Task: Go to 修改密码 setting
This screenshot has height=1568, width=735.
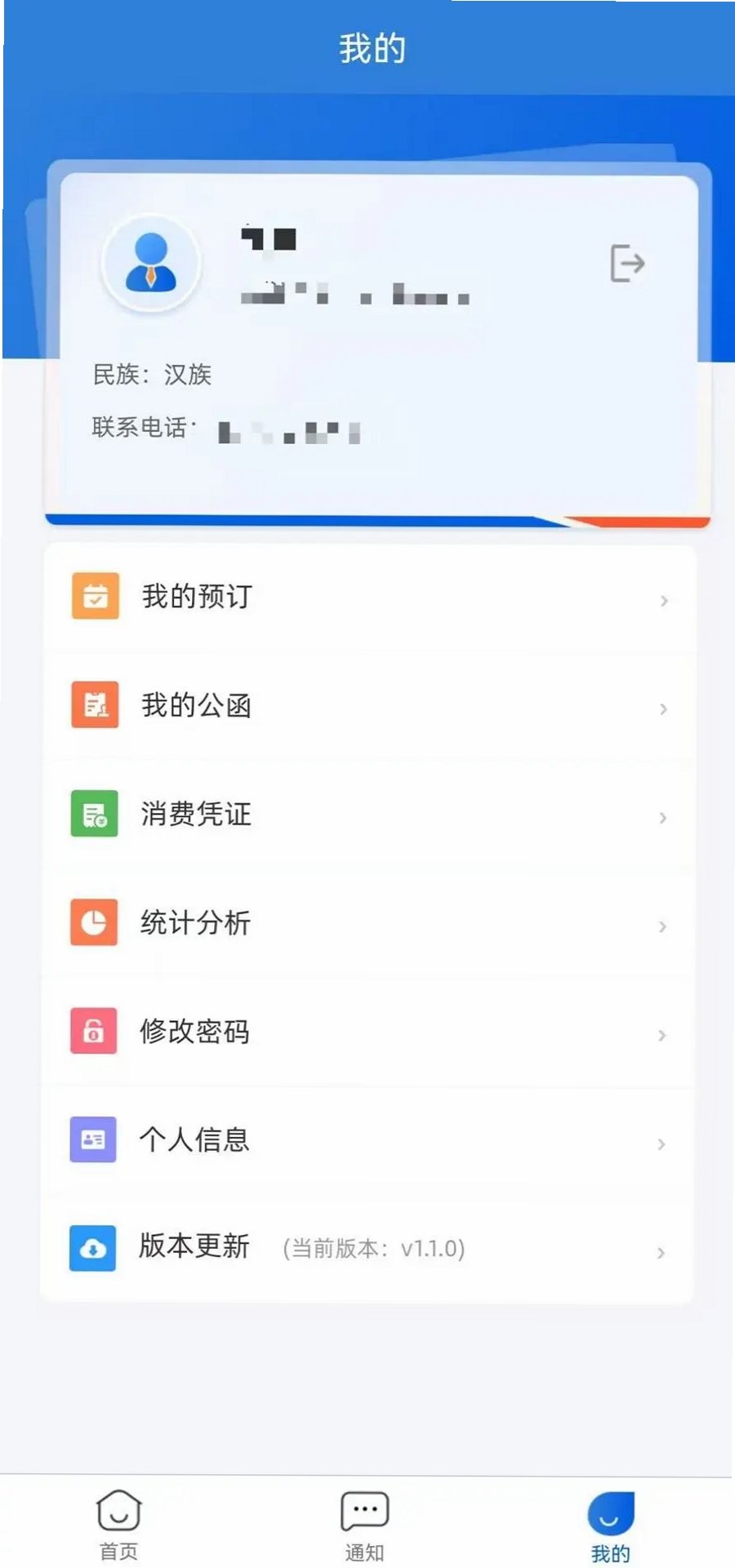Action: coord(368,1032)
